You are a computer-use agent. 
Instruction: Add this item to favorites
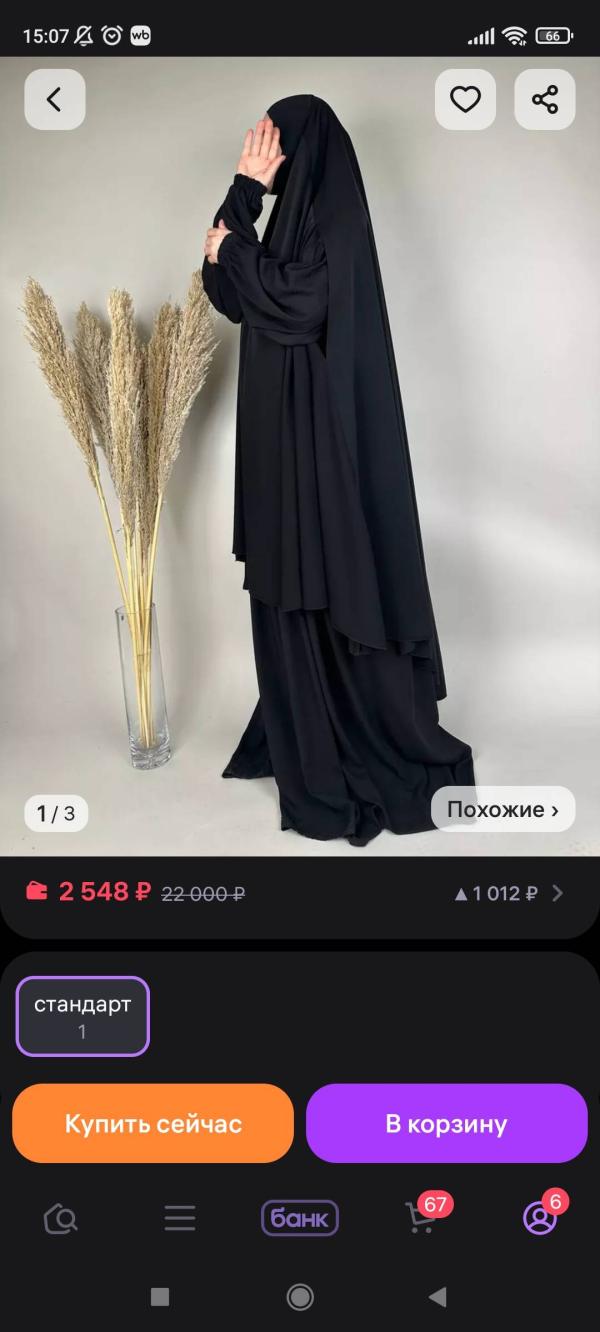click(x=465, y=99)
